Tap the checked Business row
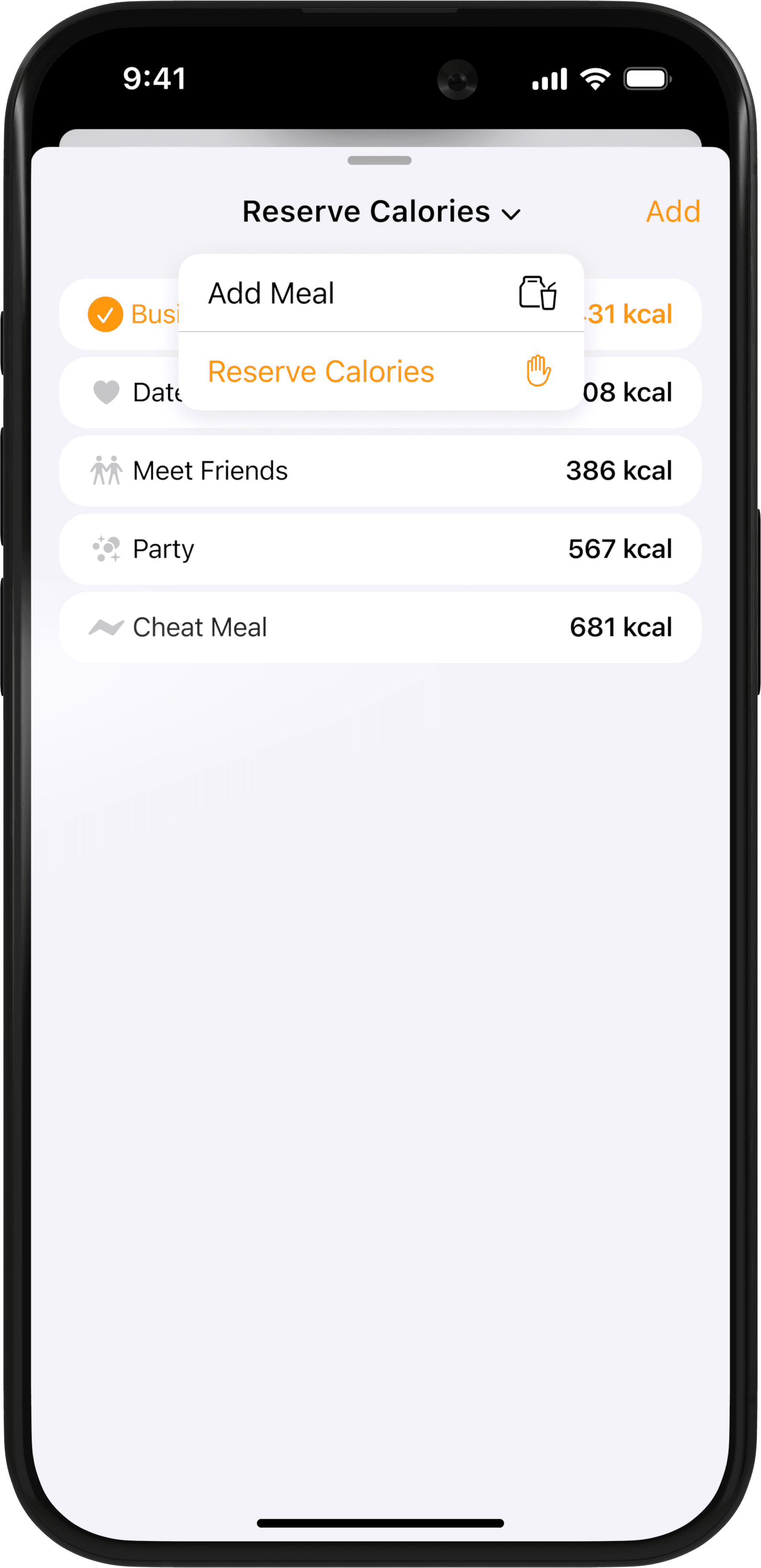The image size is (761, 1568). click(122, 314)
